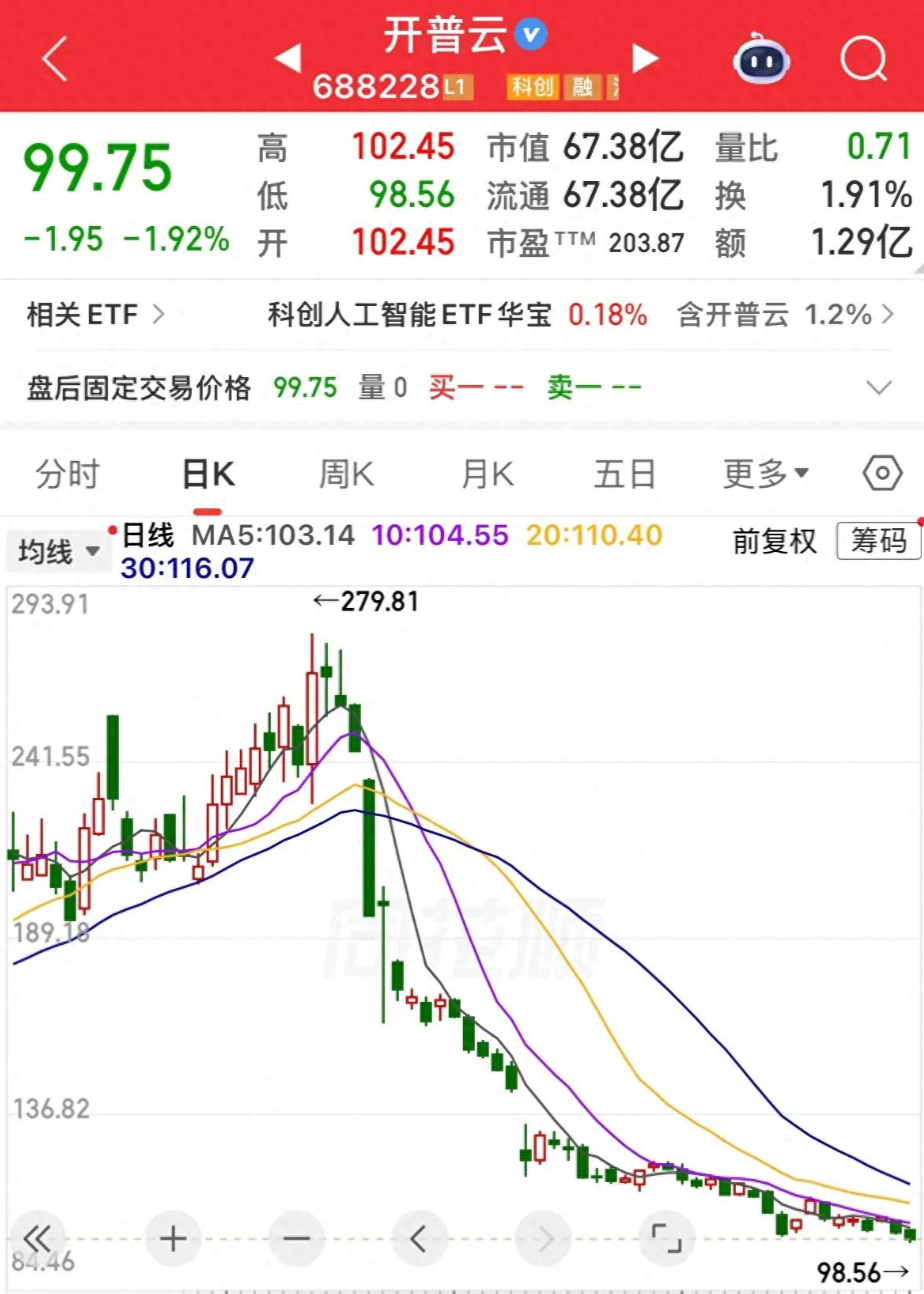Toggle 前复权 price adjustment mode
This screenshot has height=1294, width=924.
pos(773,539)
